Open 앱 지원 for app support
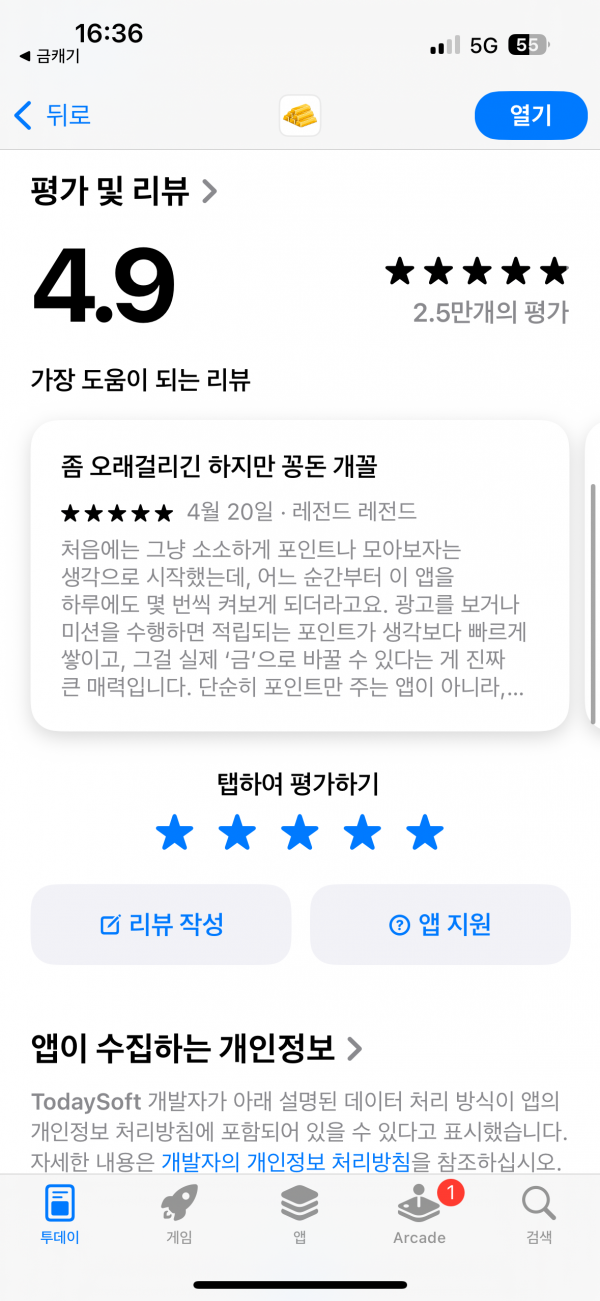600x1301 pixels. click(440, 924)
